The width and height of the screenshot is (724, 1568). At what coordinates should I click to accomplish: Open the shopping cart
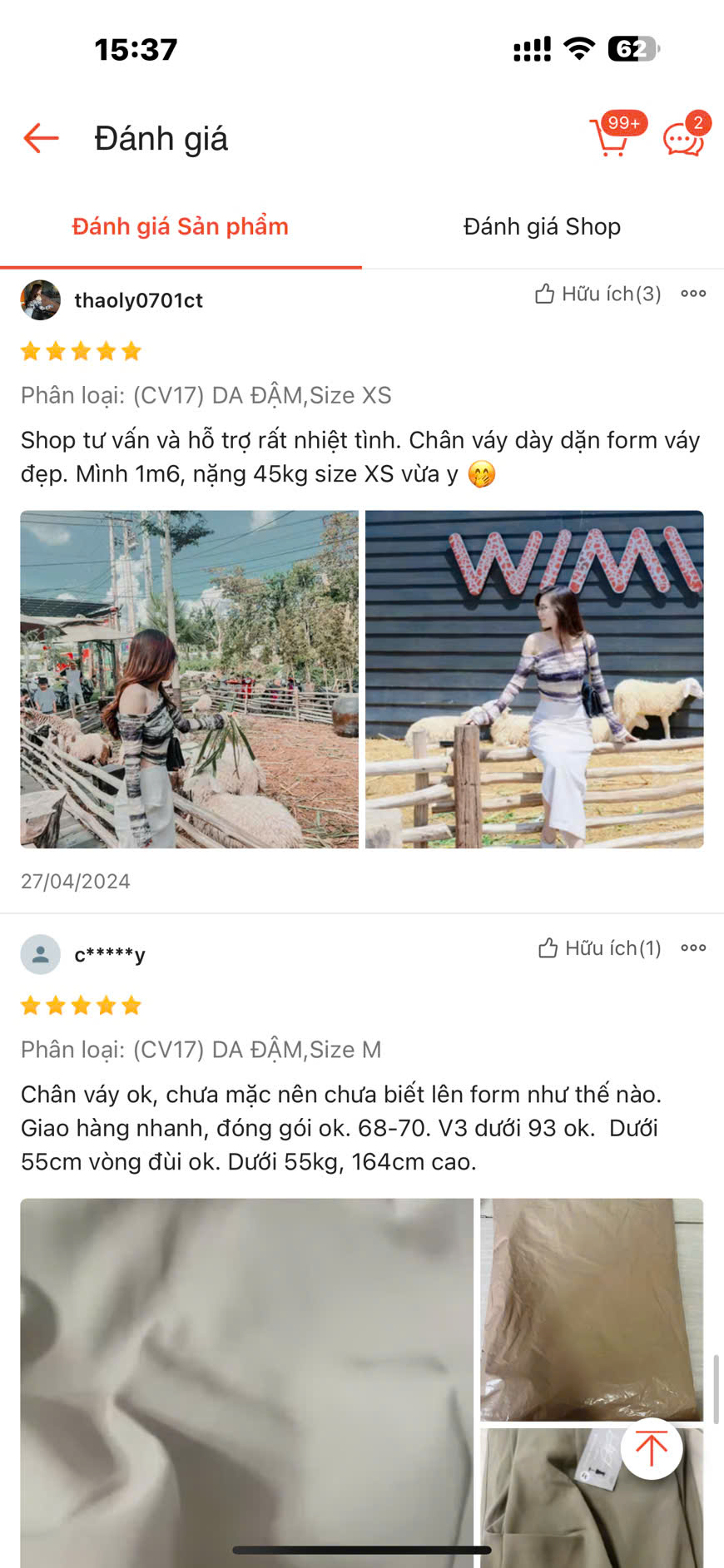pyautogui.click(x=611, y=138)
